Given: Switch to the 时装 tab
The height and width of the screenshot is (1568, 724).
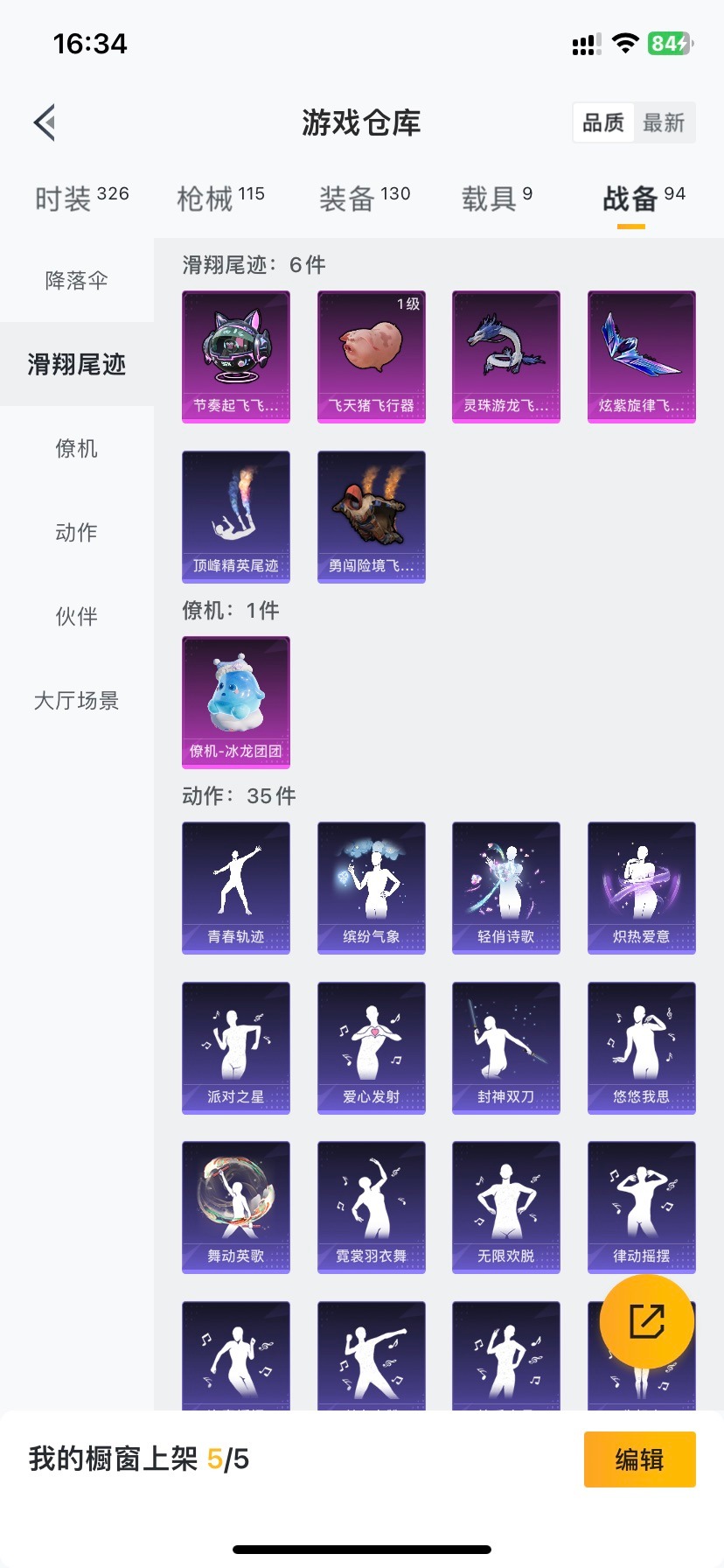Looking at the screenshot, I should (x=81, y=199).
